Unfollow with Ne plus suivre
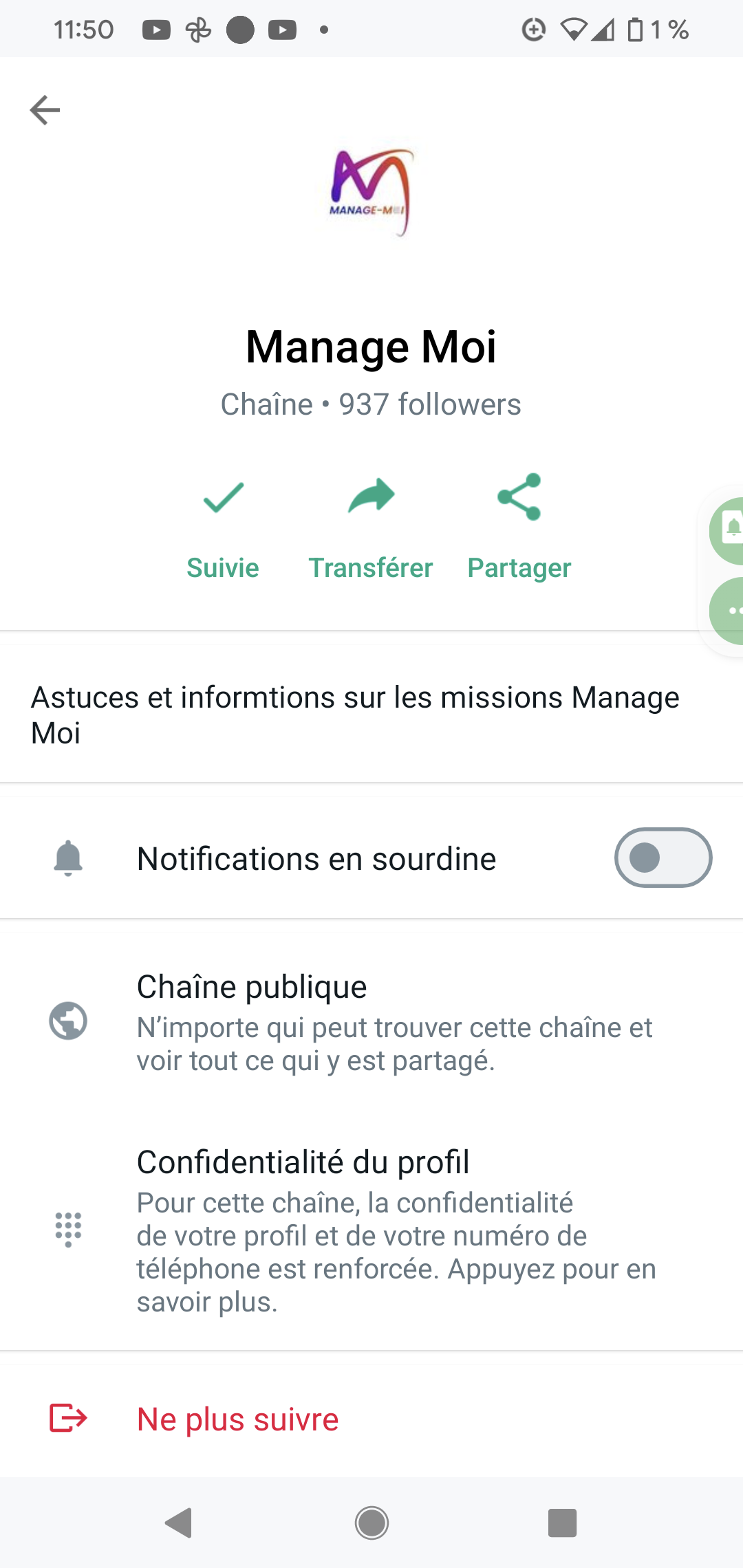The width and height of the screenshot is (743, 1568). point(237,1419)
